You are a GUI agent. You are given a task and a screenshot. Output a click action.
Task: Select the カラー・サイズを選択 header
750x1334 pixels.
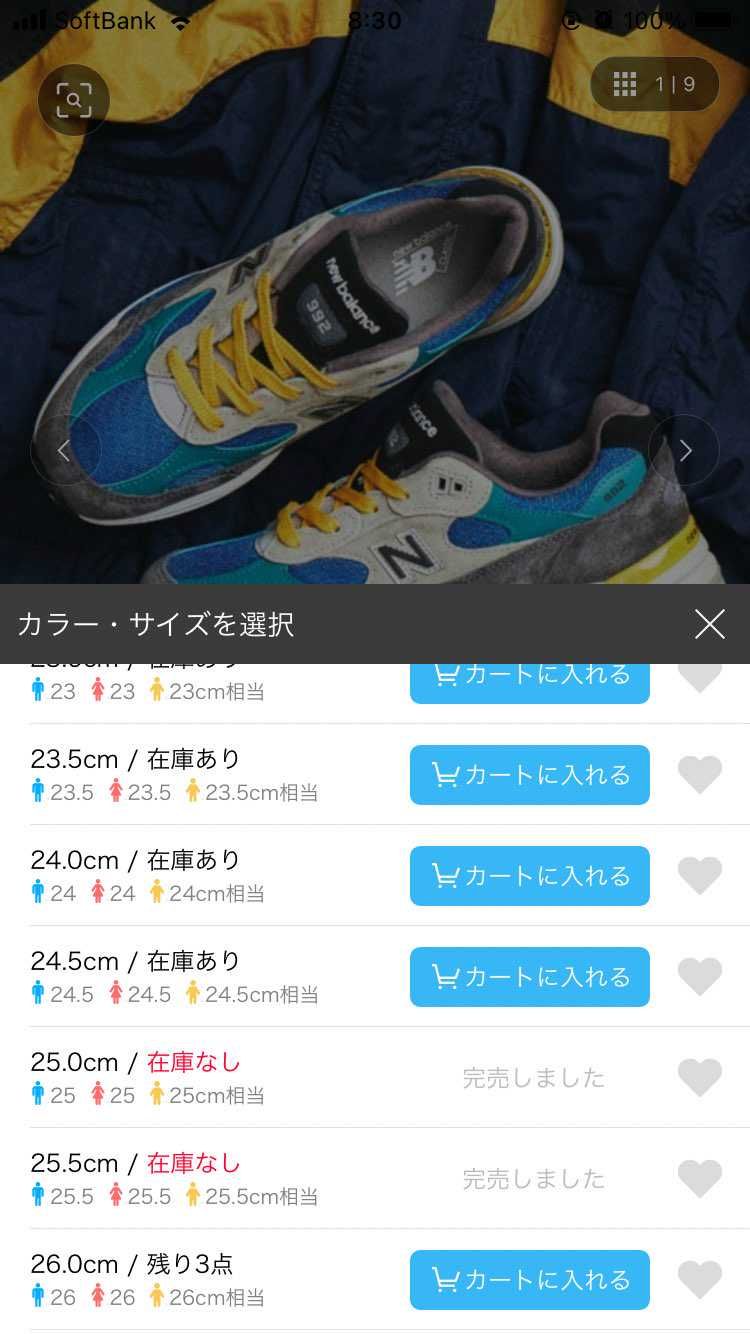pyautogui.click(x=156, y=623)
